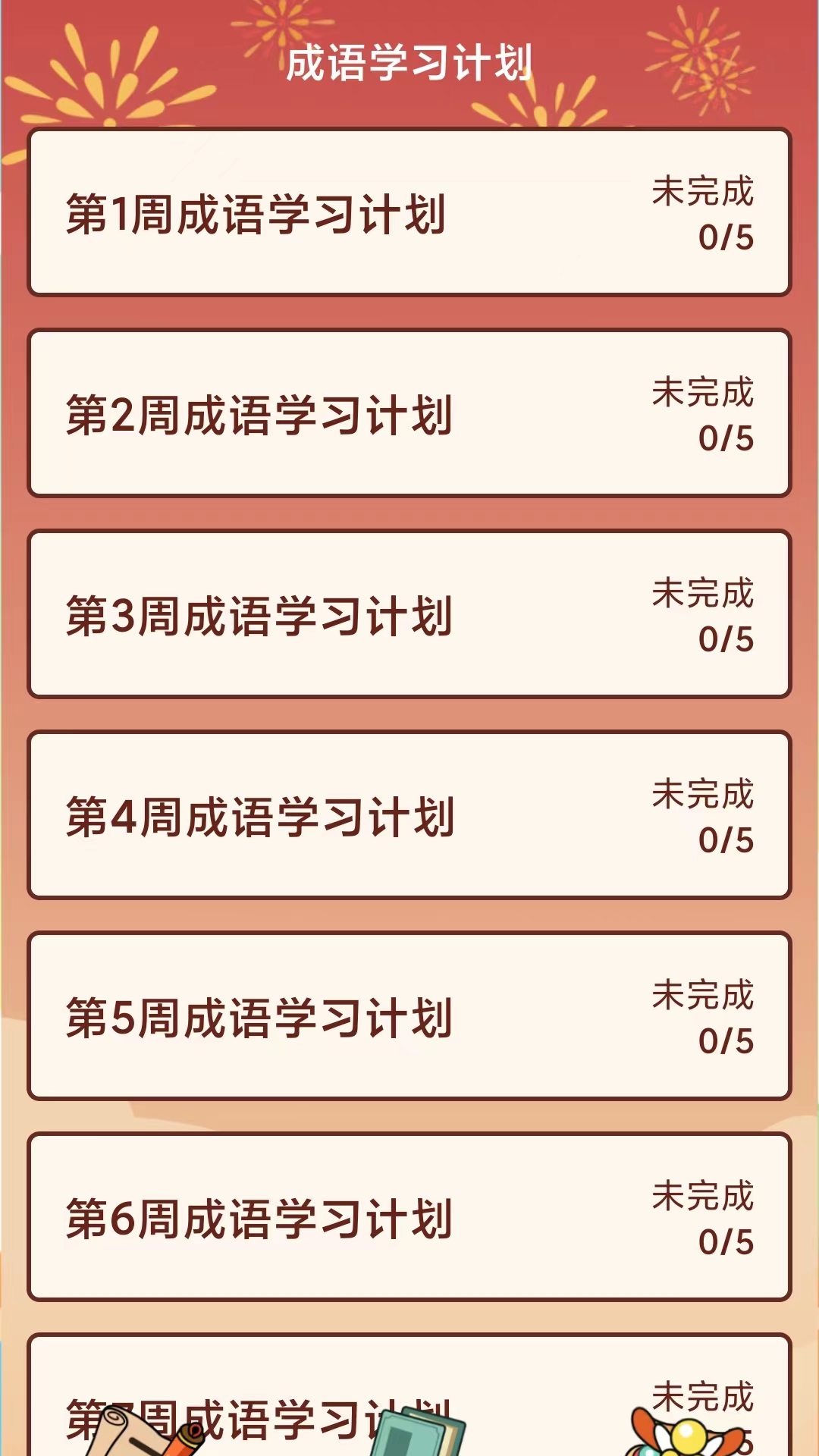819x1456 pixels.
Task: View 第4周成语学习计划 details
Action: pyautogui.click(x=409, y=815)
